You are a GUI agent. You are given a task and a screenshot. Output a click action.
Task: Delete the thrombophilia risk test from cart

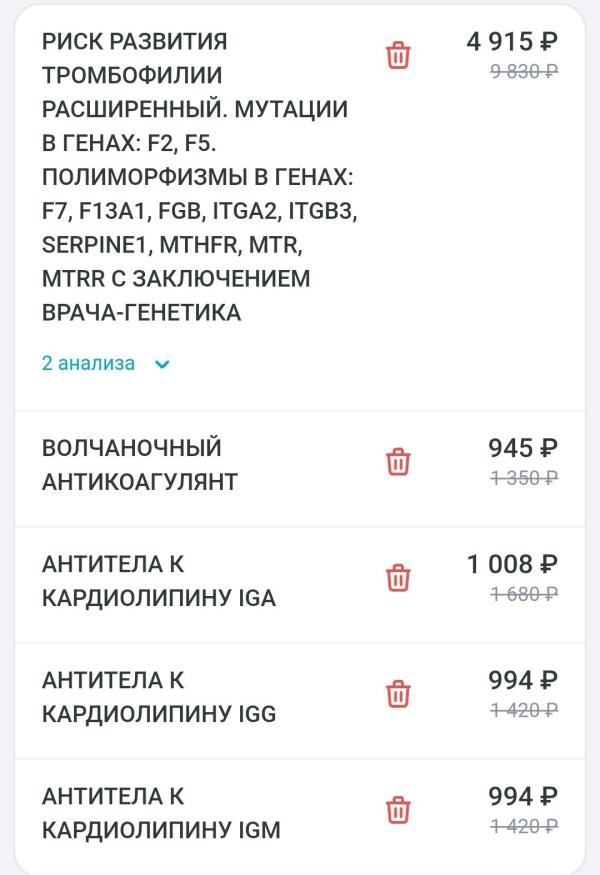pos(398,56)
